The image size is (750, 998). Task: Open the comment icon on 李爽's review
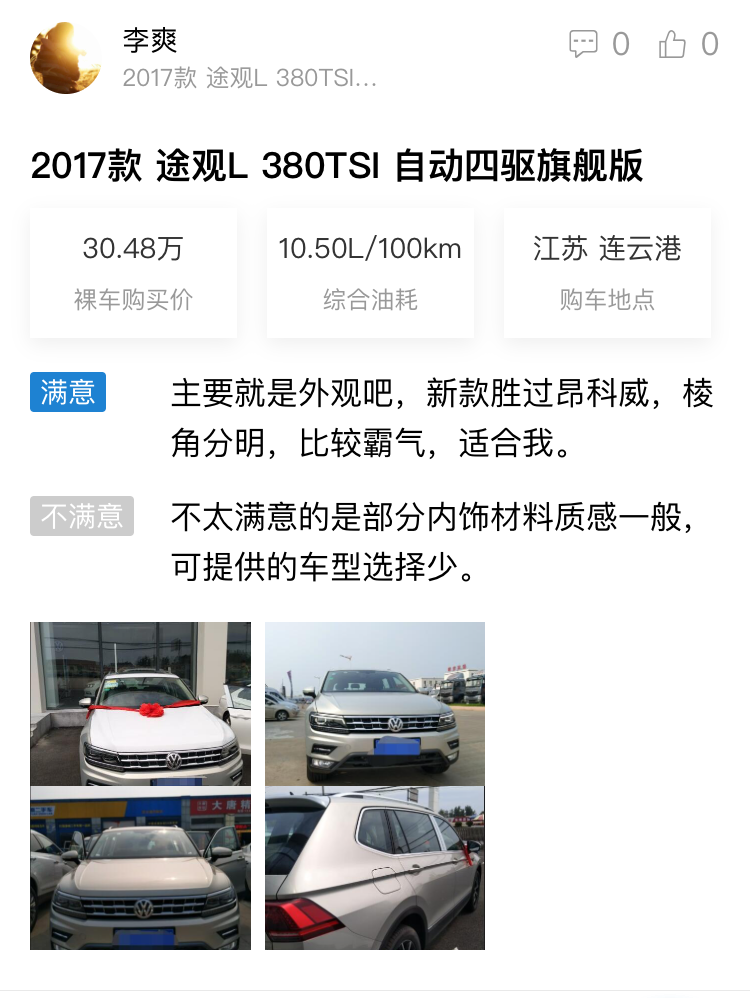583,44
